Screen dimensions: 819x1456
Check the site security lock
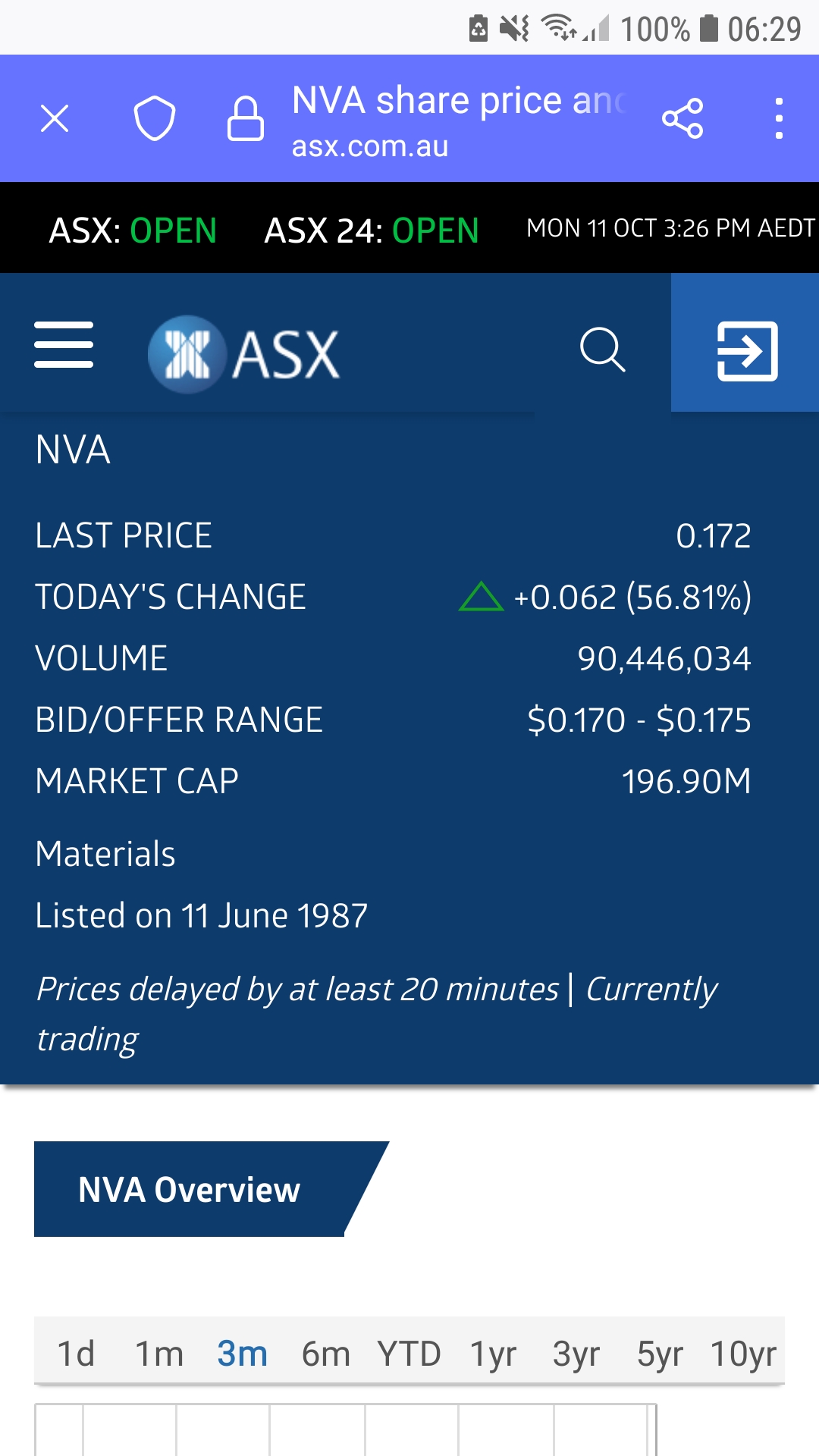coord(246,118)
